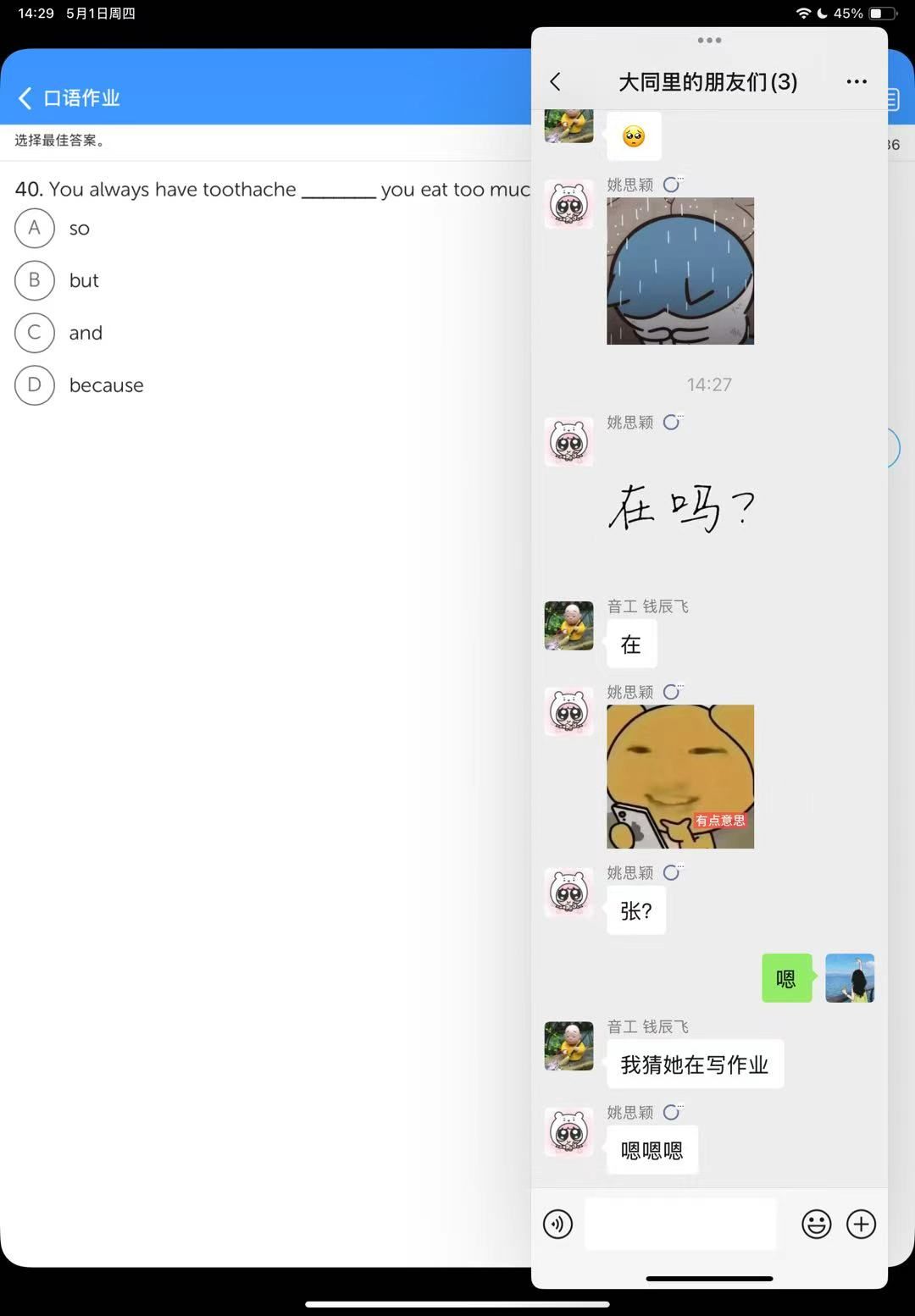Open group chat overflow menu

[x=857, y=81]
